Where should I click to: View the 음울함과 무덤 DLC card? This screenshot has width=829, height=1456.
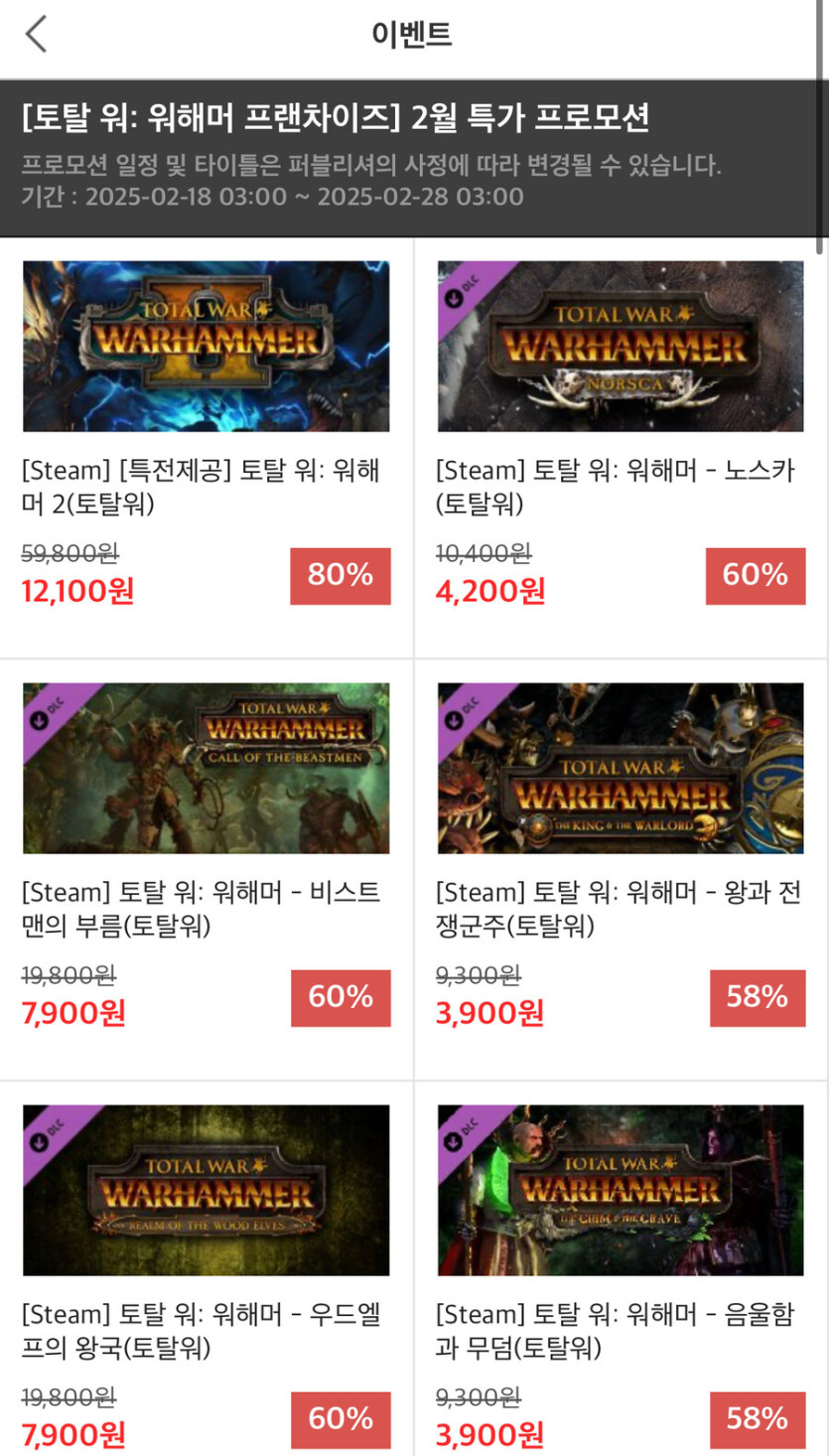[621, 1190]
